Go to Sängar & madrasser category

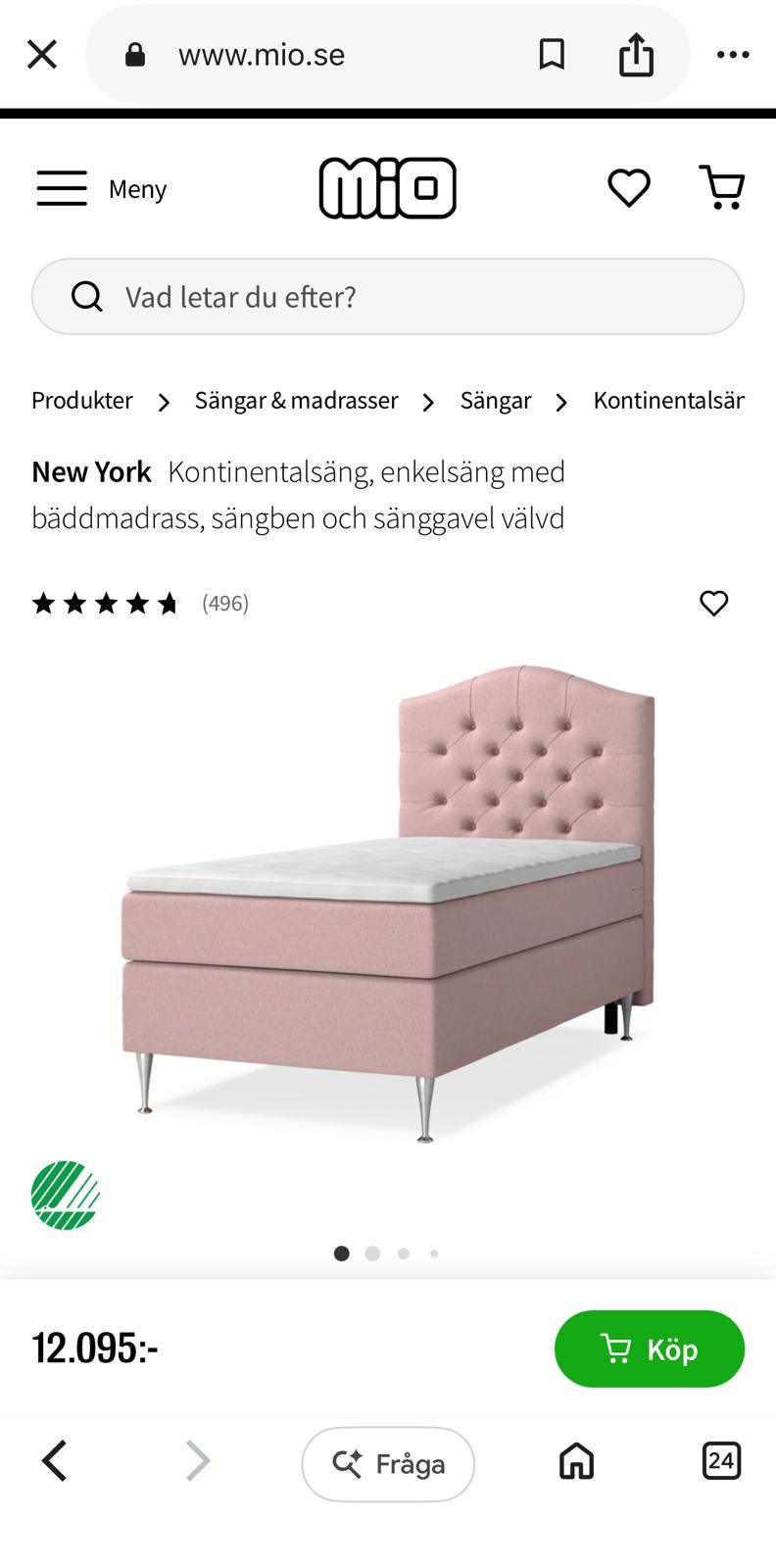click(296, 400)
